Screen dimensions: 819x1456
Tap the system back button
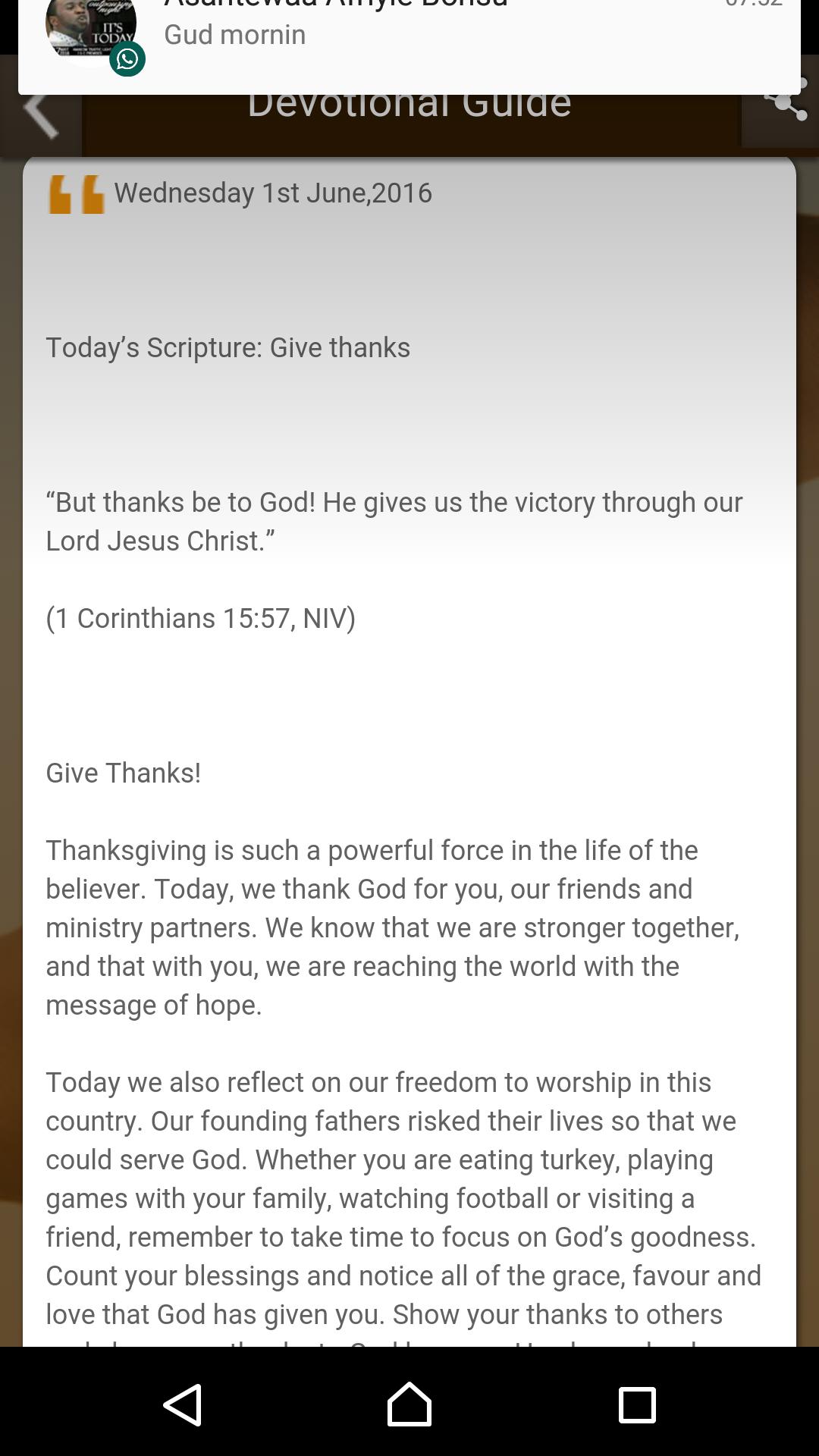[x=182, y=1404]
